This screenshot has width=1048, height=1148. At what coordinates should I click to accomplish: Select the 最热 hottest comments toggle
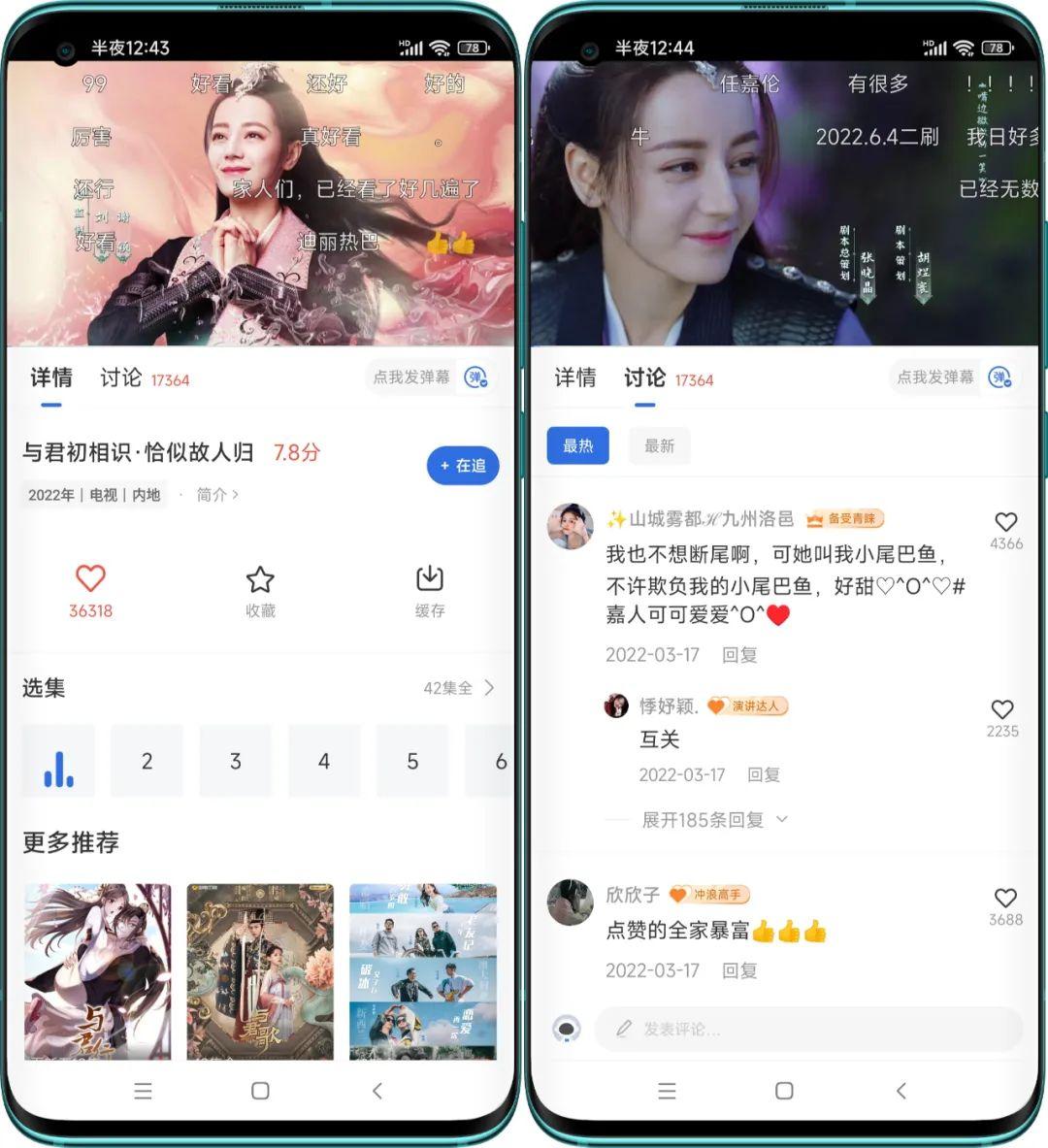[577, 446]
